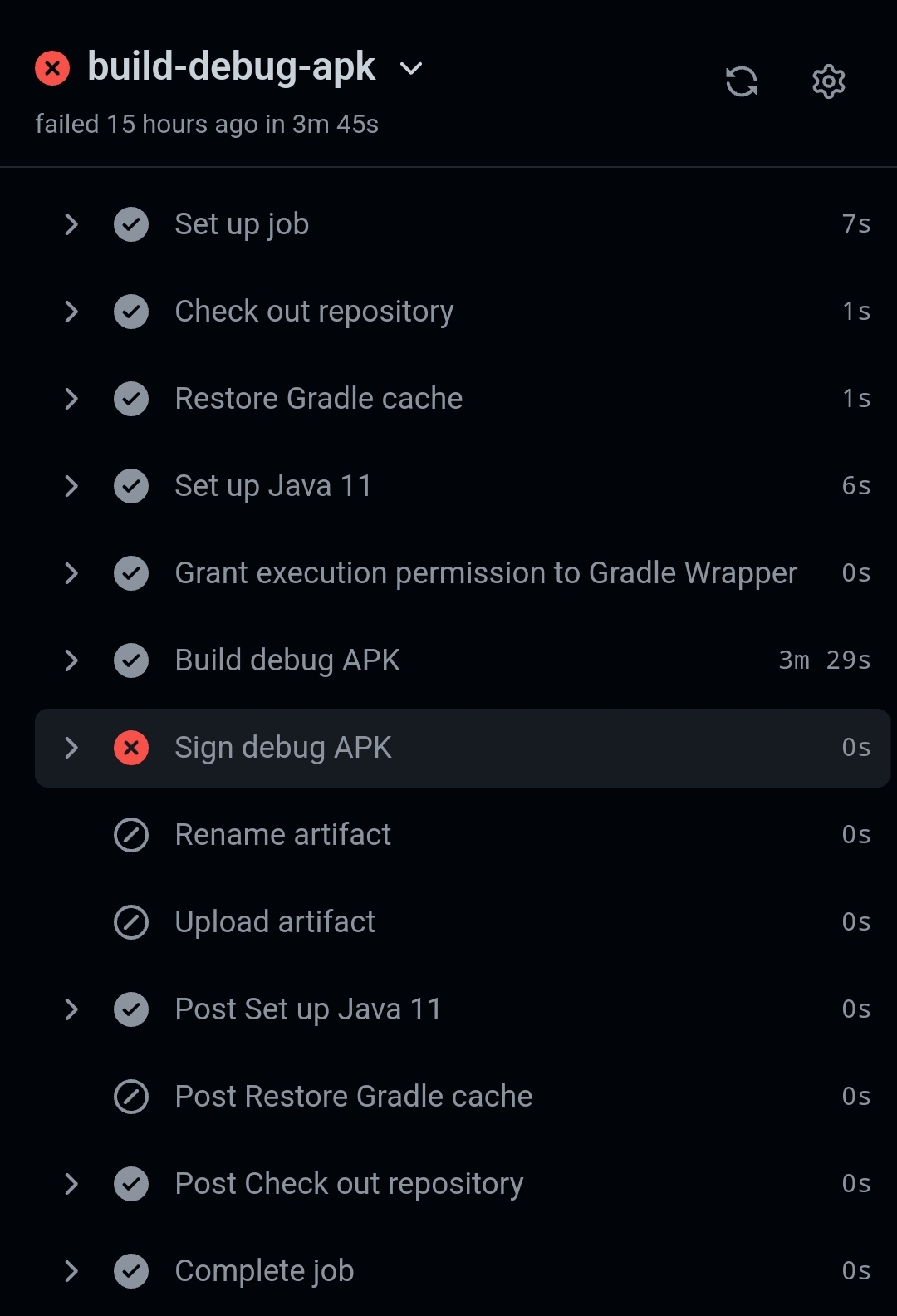This screenshot has height=1316, width=897.
Task: Click the re-run job icon
Action: [x=742, y=81]
